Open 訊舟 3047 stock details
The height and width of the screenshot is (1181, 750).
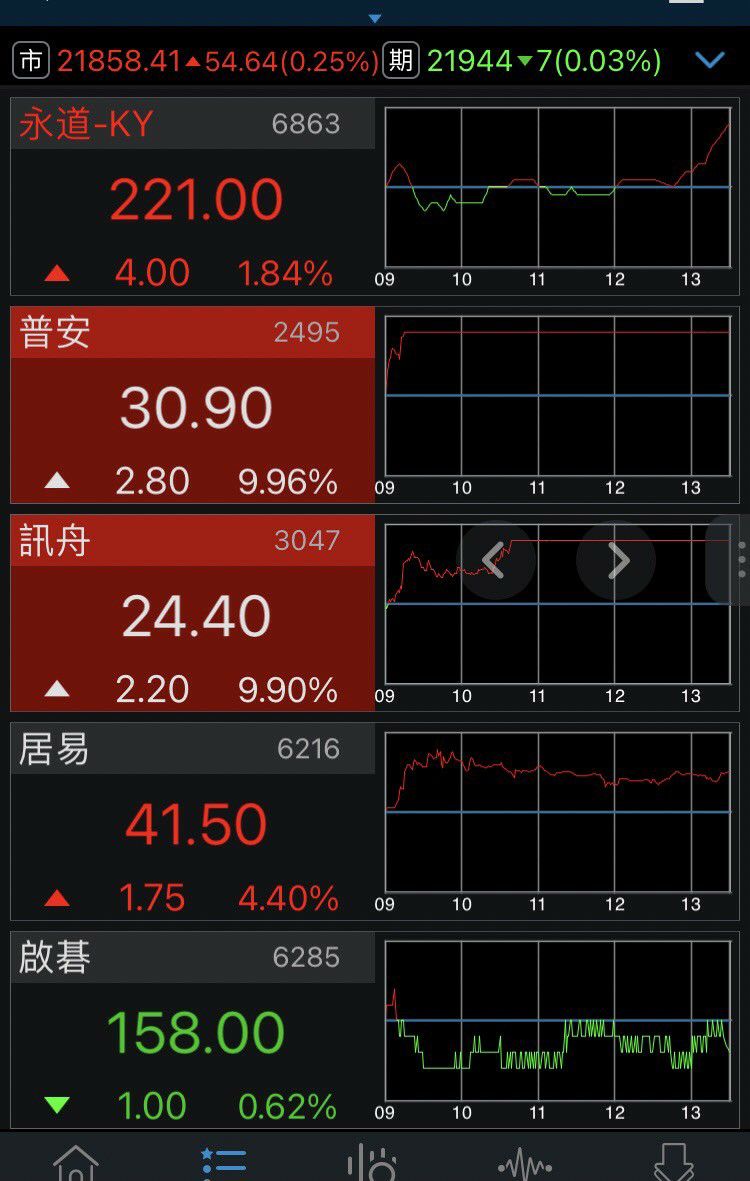point(192,613)
